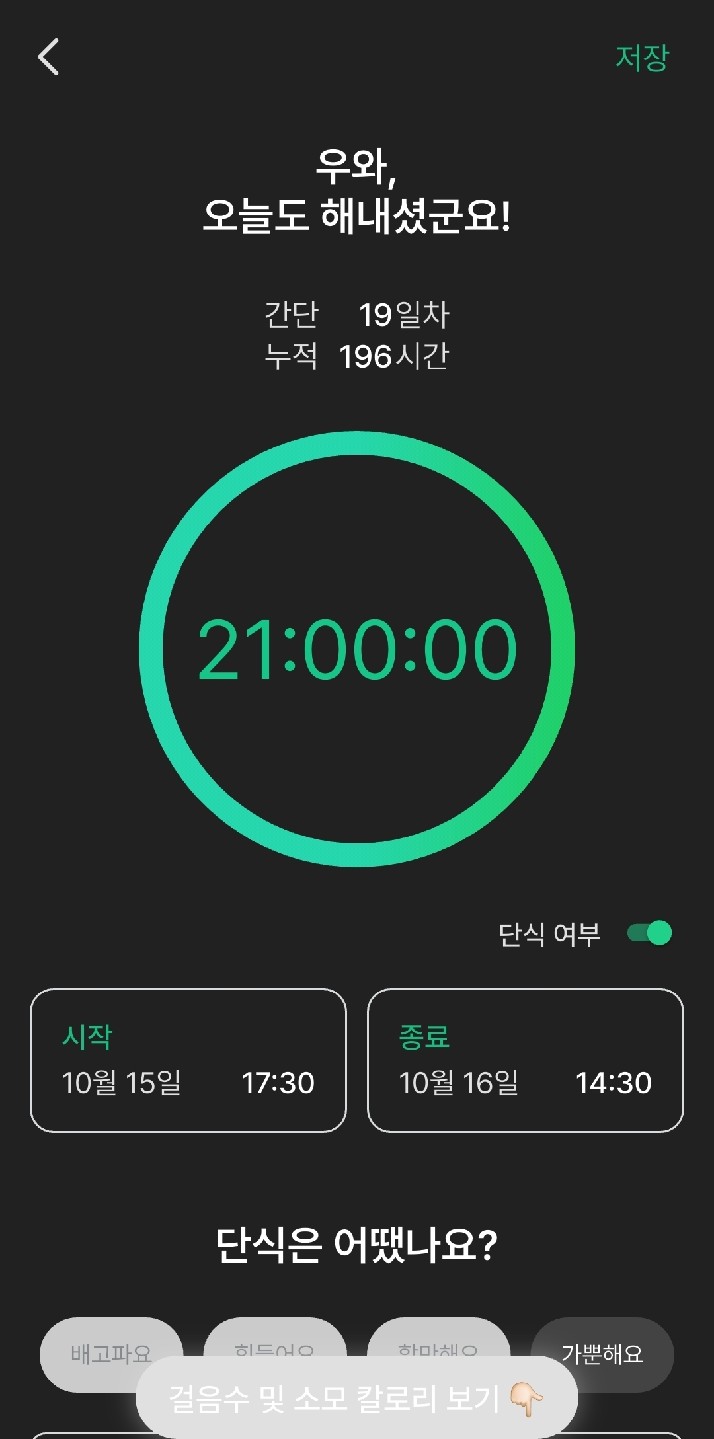Toggle the 단식 여부 switch off
Image resolution: width=714 pixels, height=1439 pixels.
tap(649, 933)
